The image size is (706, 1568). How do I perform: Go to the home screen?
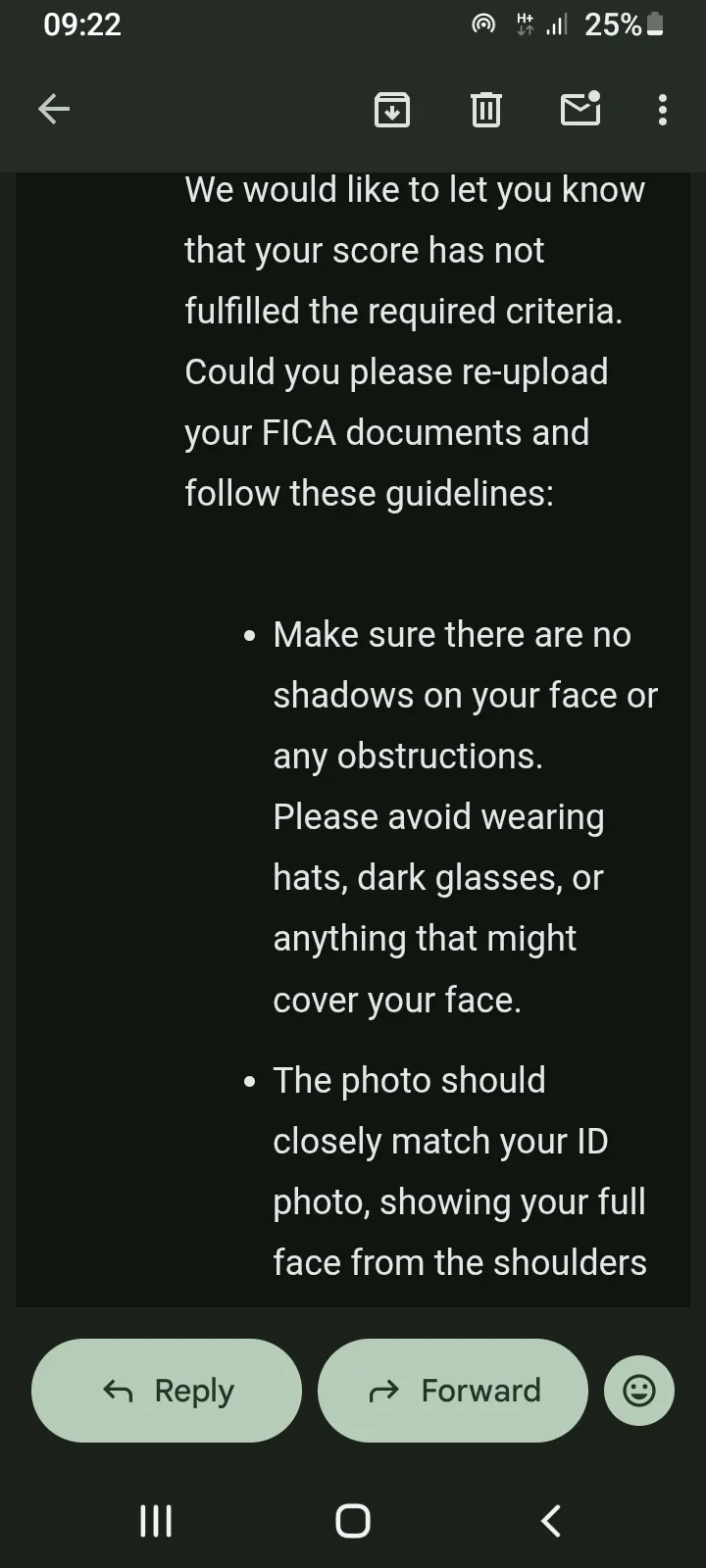coord(353,1521)
